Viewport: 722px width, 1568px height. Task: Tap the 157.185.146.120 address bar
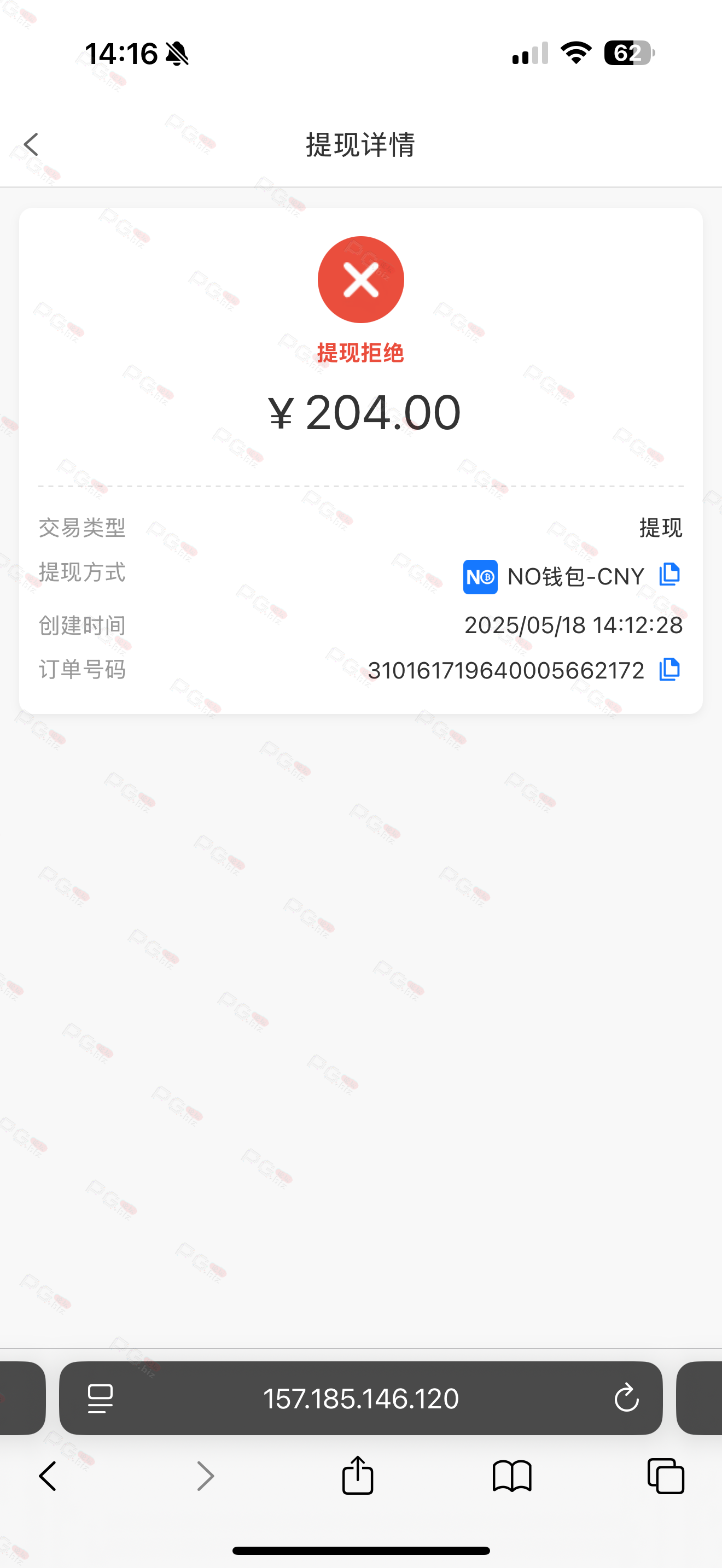pyautogui.click(x=360, y=1398)
